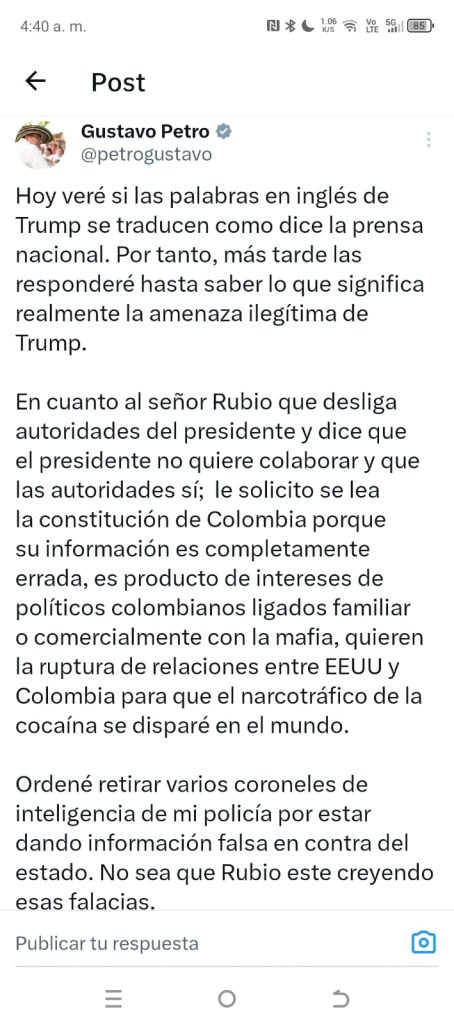Tap the system back button
Image resolution: width=454 pixels, height=1024 pixels.
point(340,999)
